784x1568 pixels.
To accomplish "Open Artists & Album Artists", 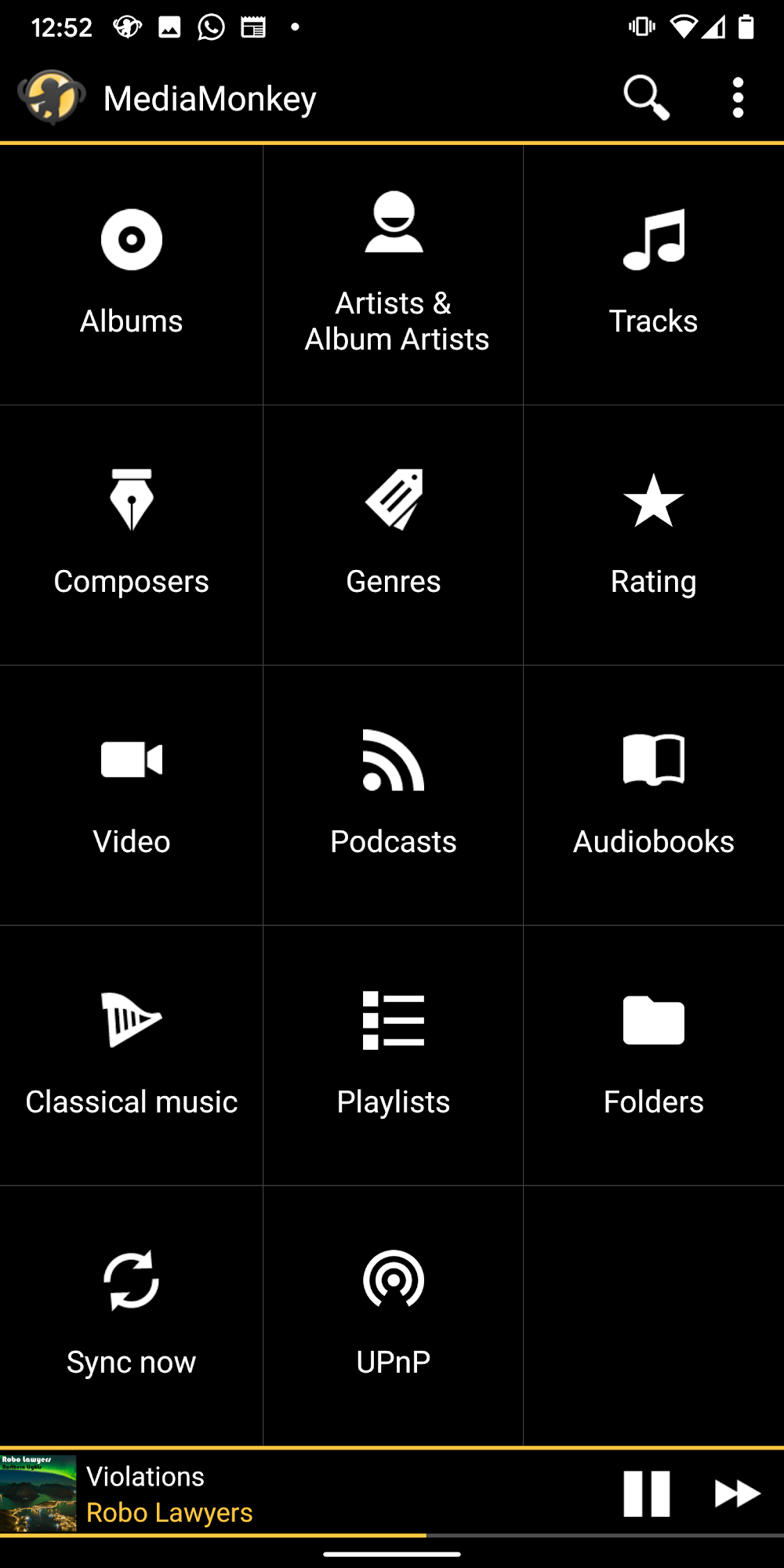I will (394, 274).
